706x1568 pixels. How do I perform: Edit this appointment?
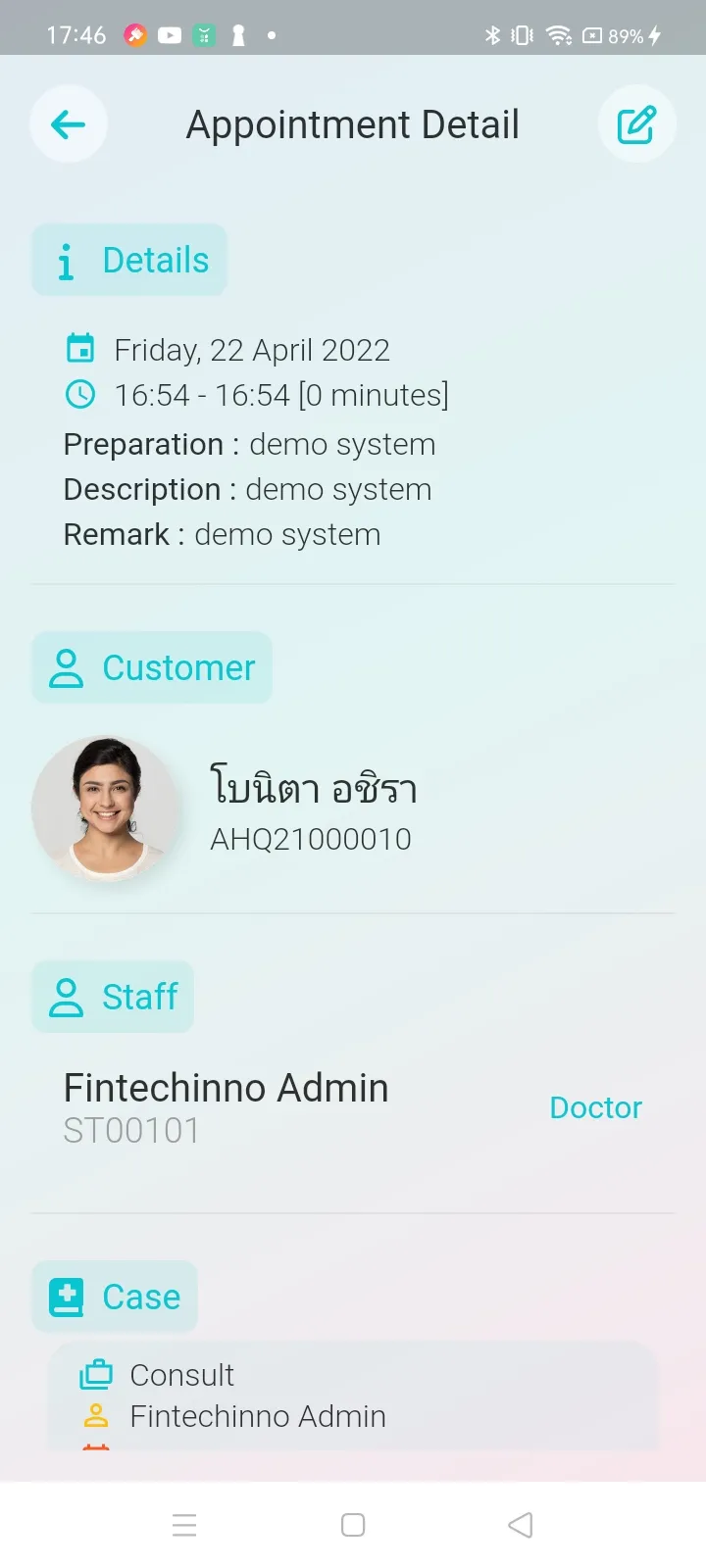[x=636, y=124]
